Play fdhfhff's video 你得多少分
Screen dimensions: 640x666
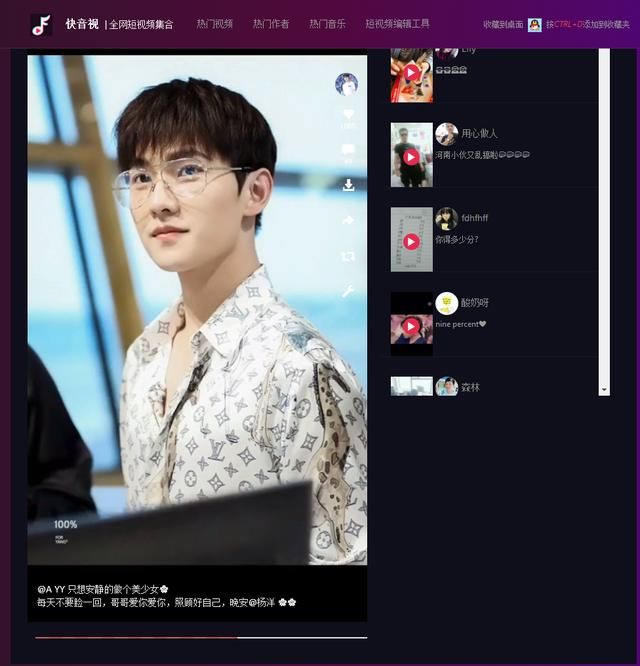pos(411,241)
